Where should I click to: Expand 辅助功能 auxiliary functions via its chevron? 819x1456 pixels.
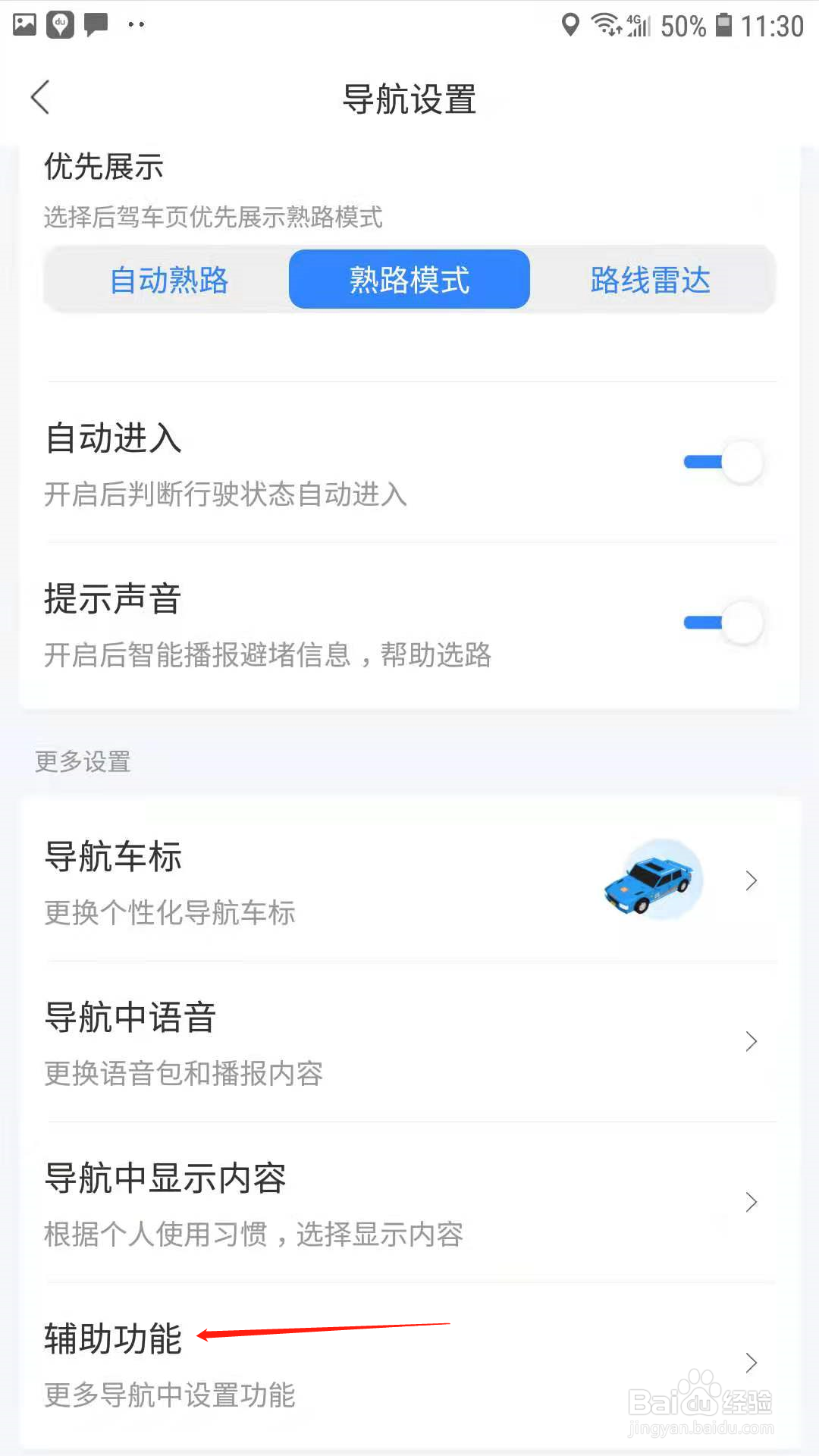pyautogui.click(x=750, y=1363)
